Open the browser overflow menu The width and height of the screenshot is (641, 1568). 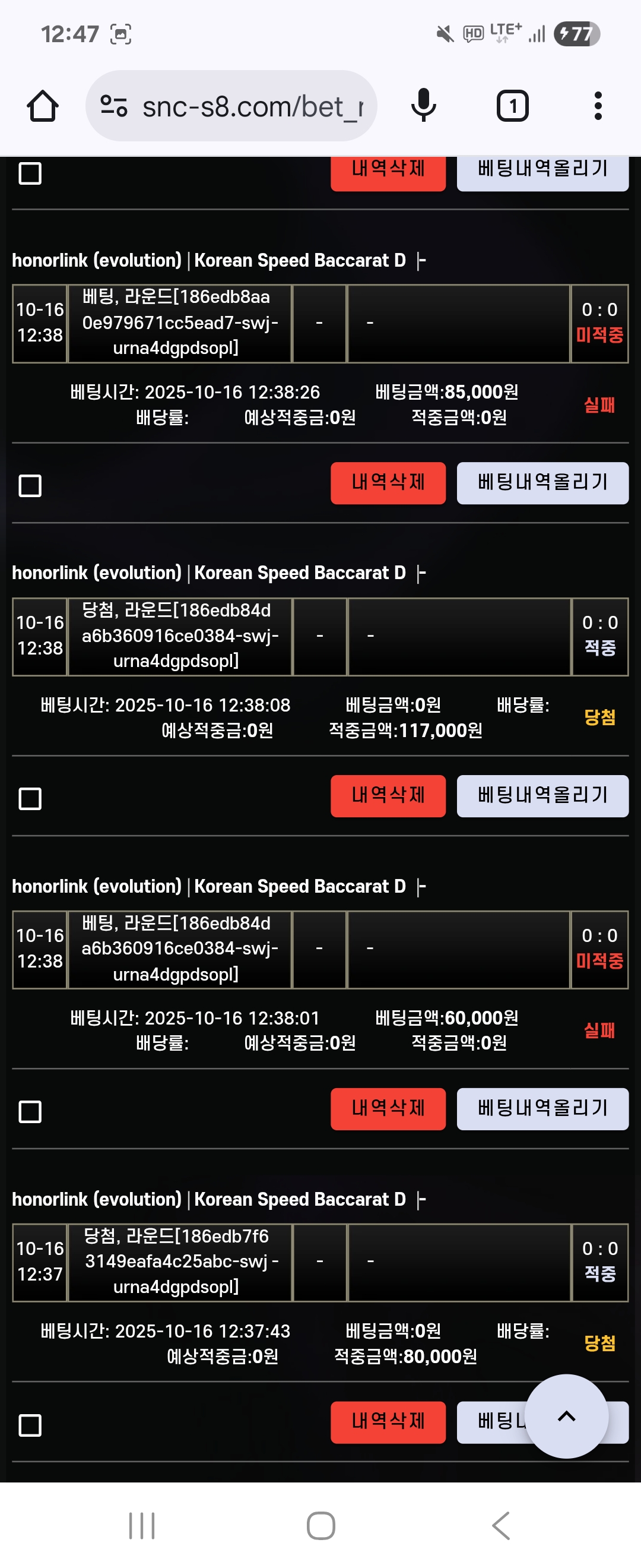pyautogui.click(x=598, y=106)
